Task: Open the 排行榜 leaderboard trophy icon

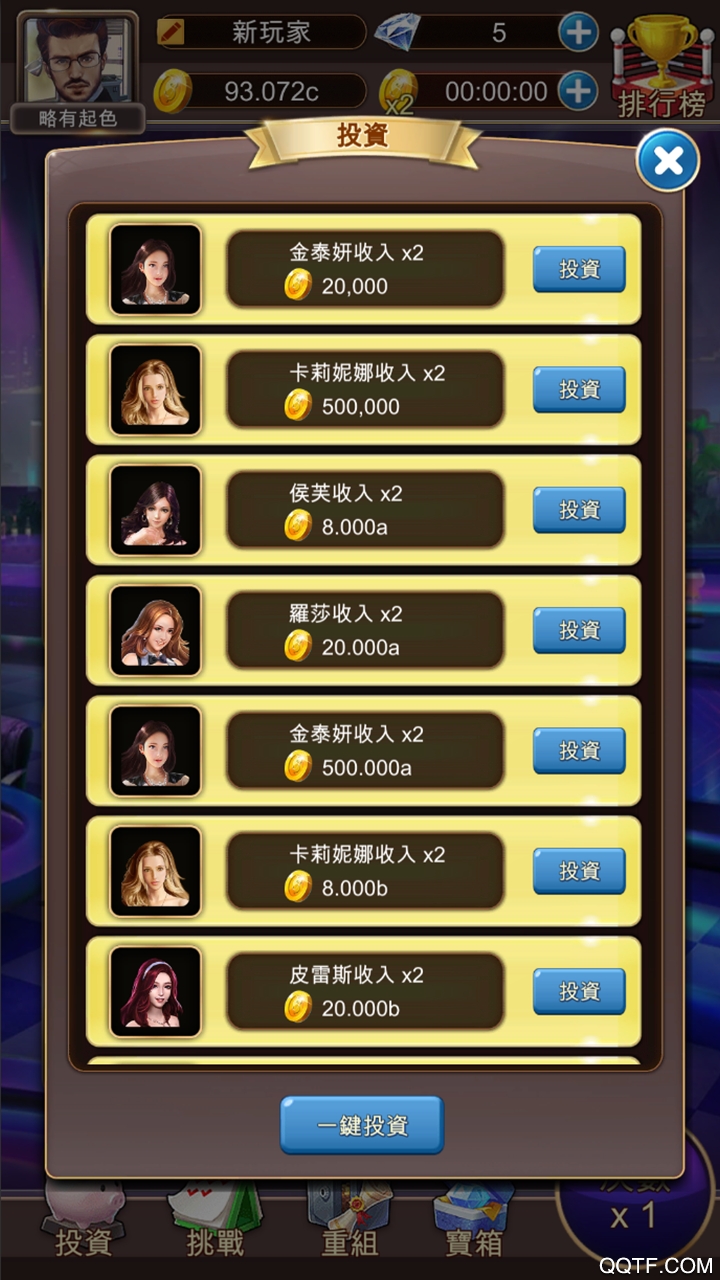Action: pos(662,55)
